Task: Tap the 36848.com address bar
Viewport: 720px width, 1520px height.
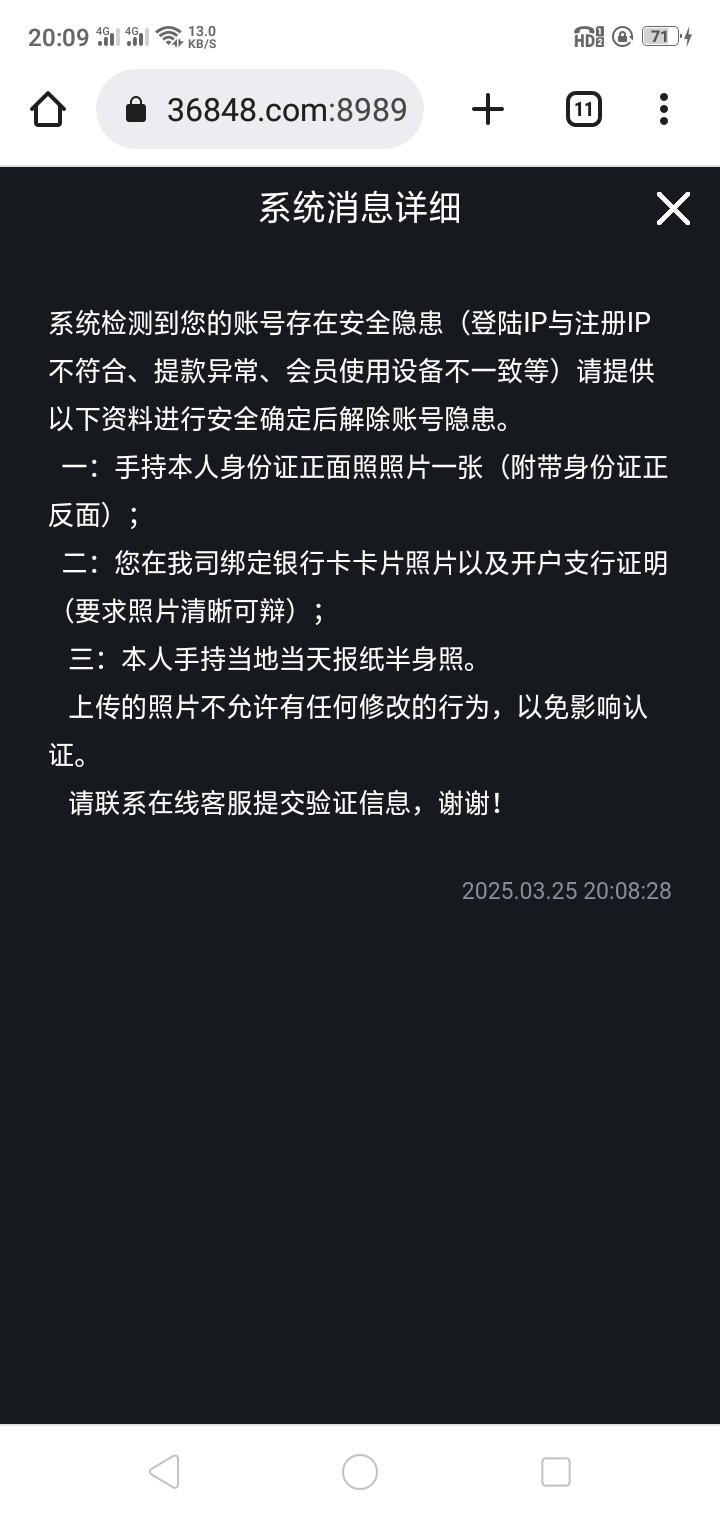Action: pos(260,109)
